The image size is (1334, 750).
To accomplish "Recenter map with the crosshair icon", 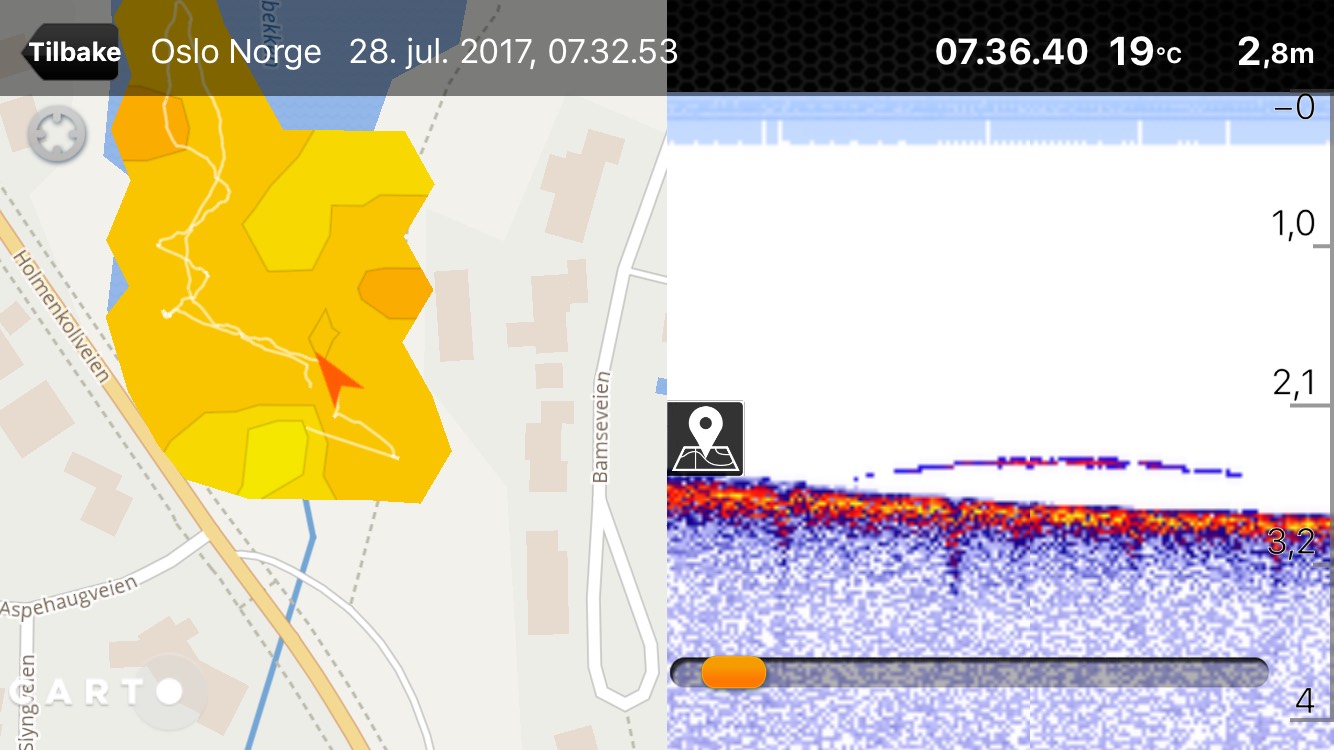I will (x=57, y=136).
